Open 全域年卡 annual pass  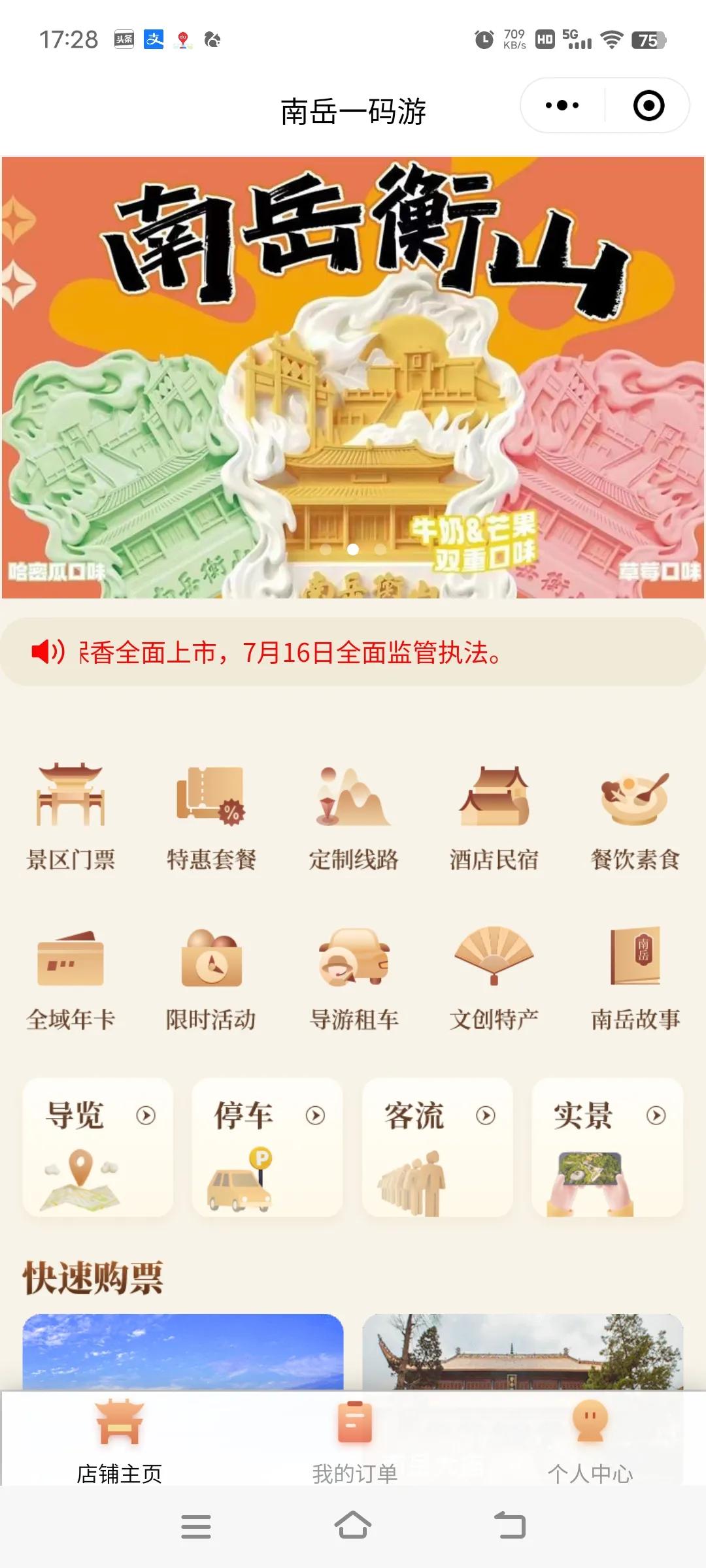click(71, 978)
